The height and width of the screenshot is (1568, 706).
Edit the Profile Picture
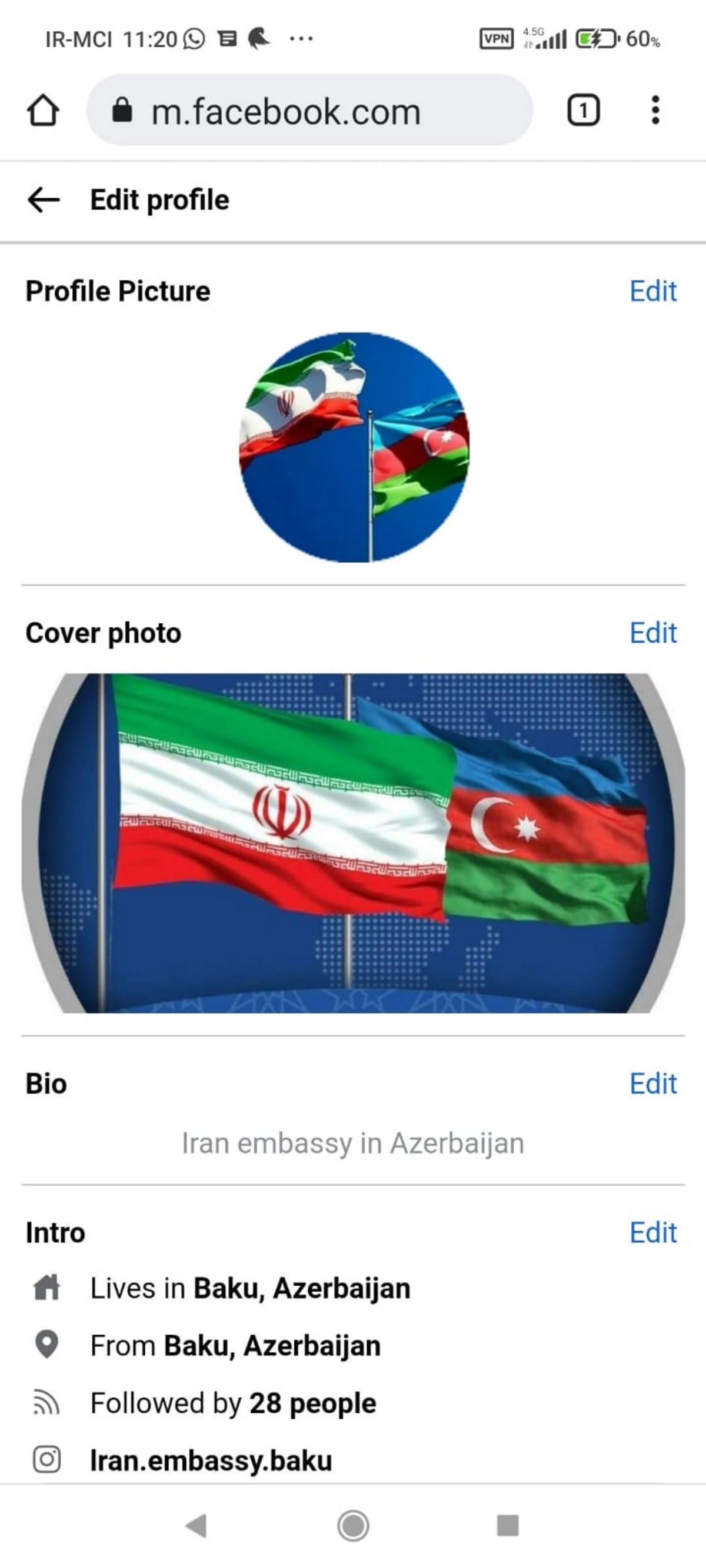[653, 292]
